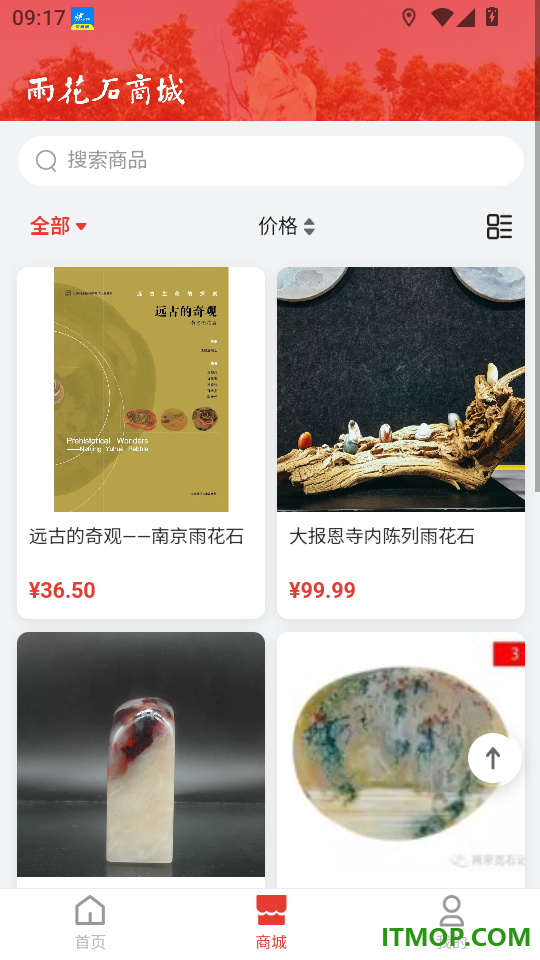The image size is (540, 960).
Task: Select the 商城 tab
Action: coord(271,923)
